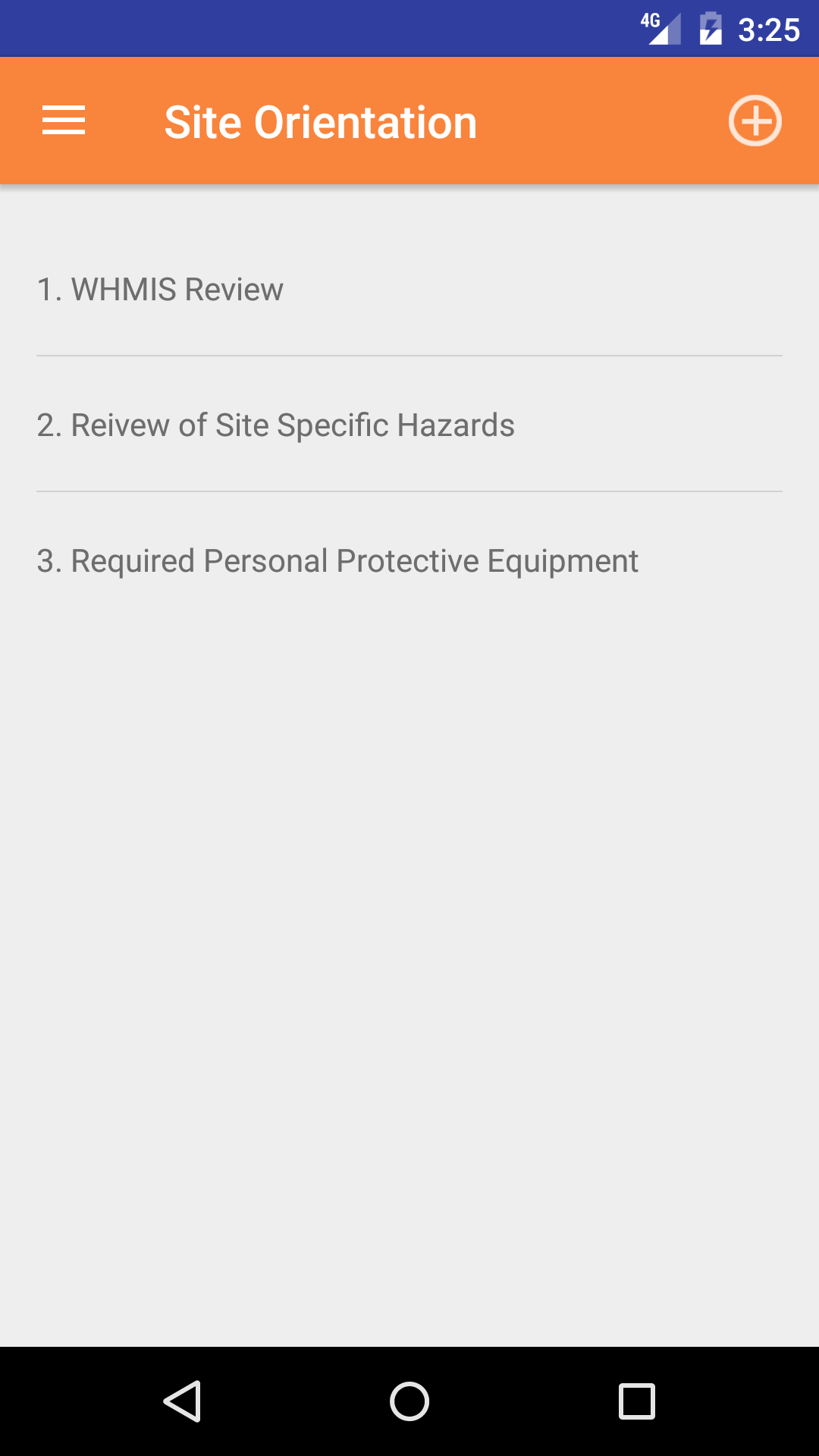
Task: Tap the system home button
Action: pyautogui.click(x=409, y=1401)
